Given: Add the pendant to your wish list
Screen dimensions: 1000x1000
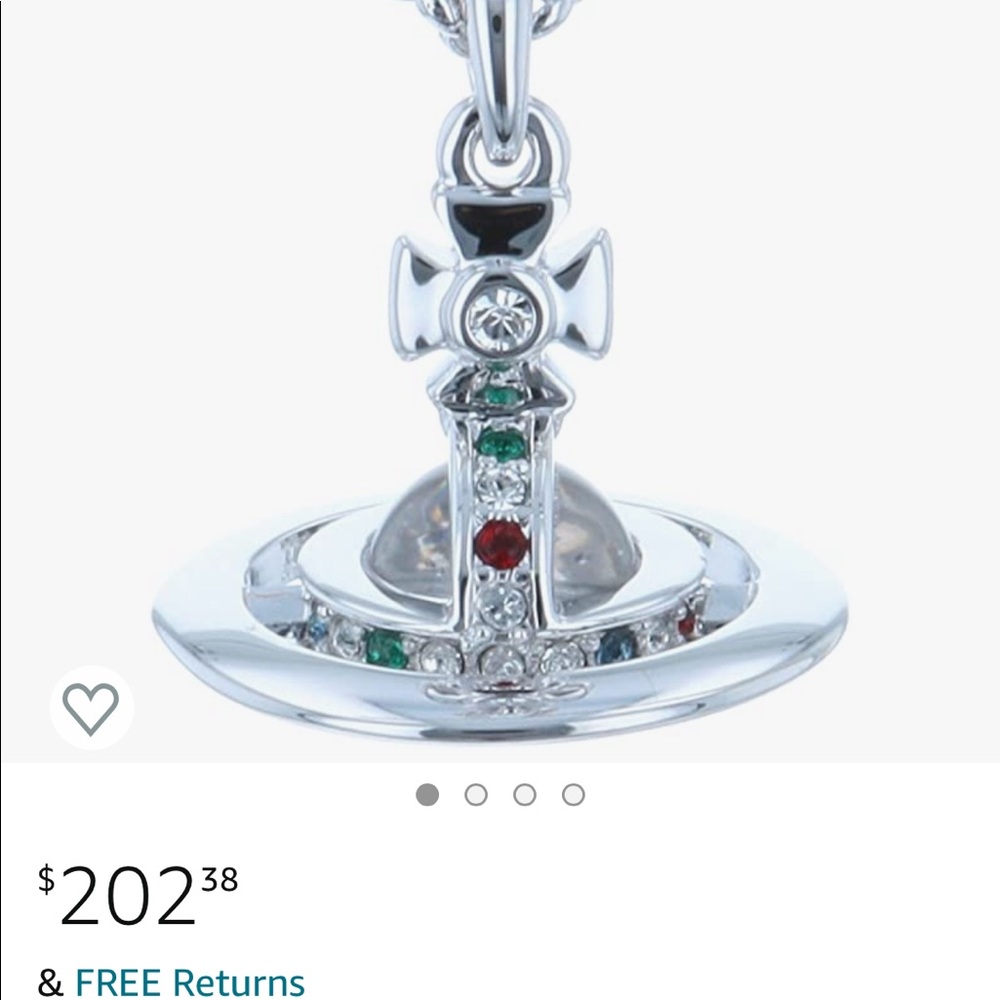Looking at the screenshot, I should (x=91, y=707).
